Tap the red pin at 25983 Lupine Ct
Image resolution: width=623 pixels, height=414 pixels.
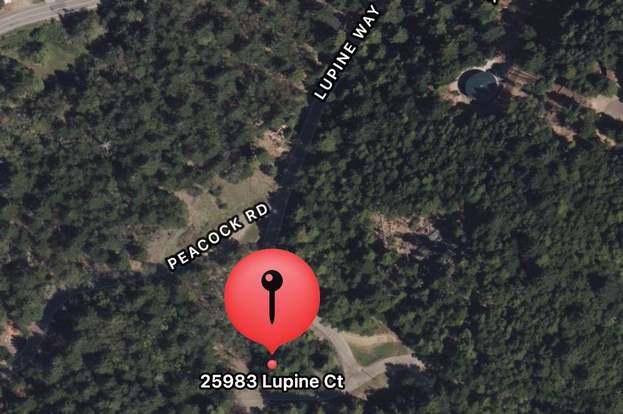(x=272, y=298)
